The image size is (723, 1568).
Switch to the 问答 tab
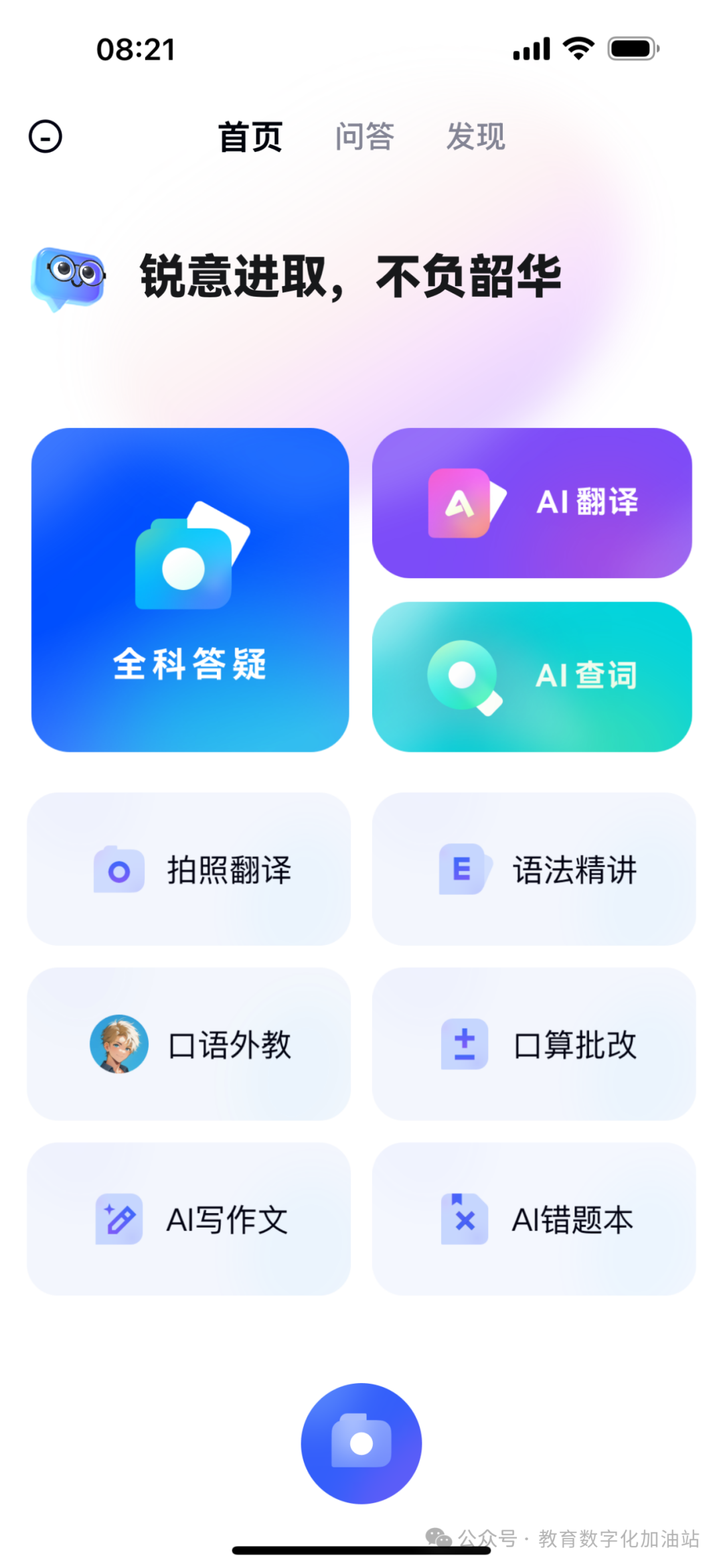tap(364, 136)
